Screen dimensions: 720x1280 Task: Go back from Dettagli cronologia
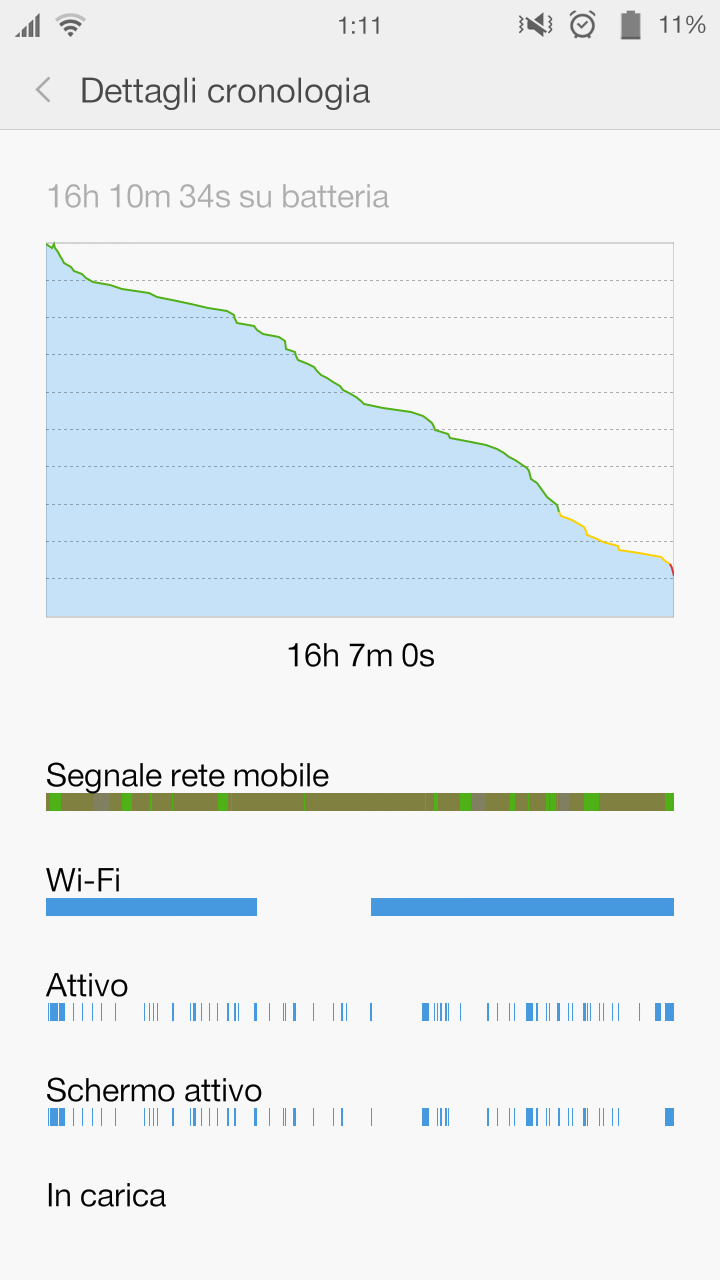point(43,90)
